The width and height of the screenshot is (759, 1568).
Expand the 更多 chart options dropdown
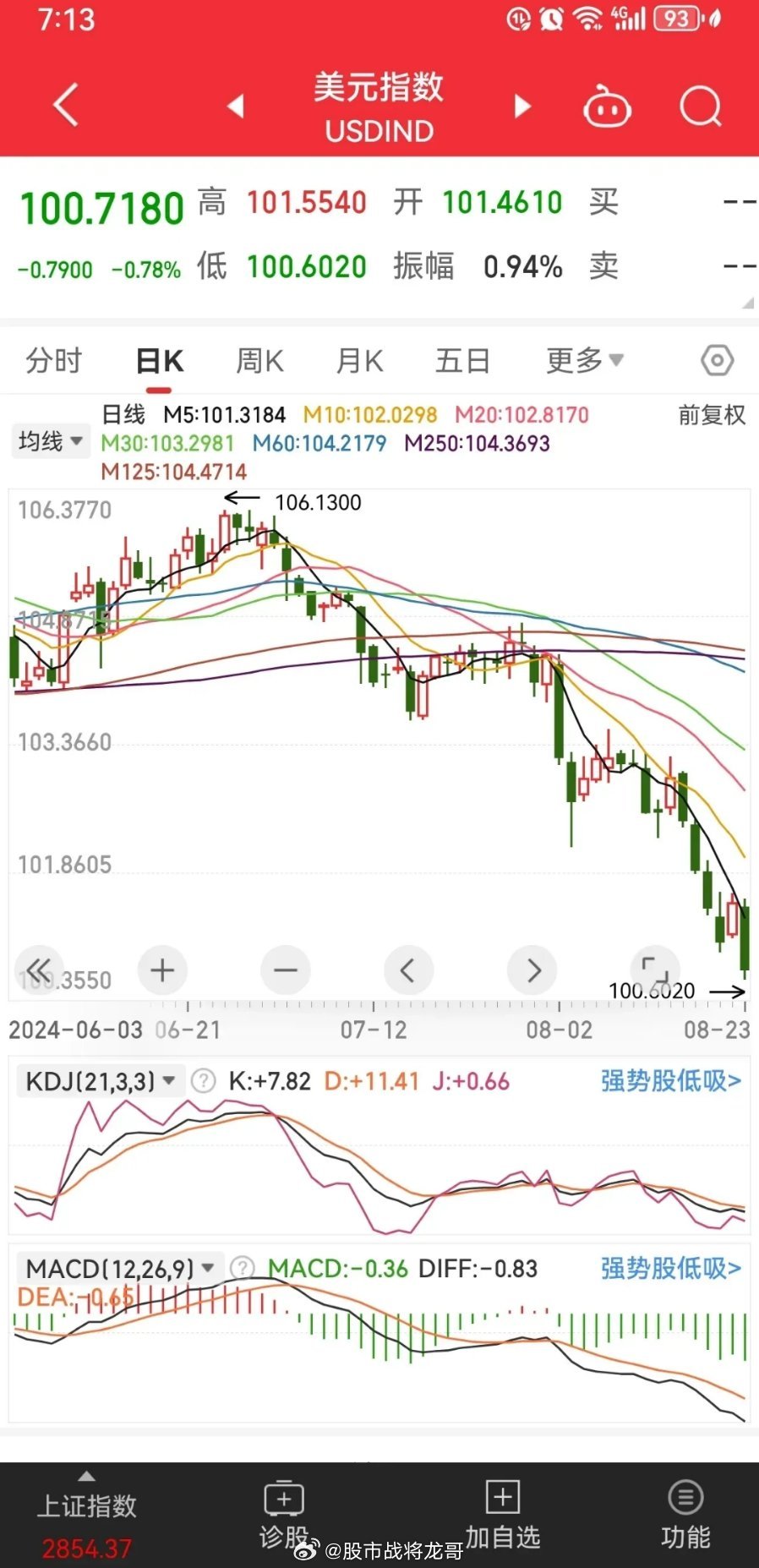585,361
